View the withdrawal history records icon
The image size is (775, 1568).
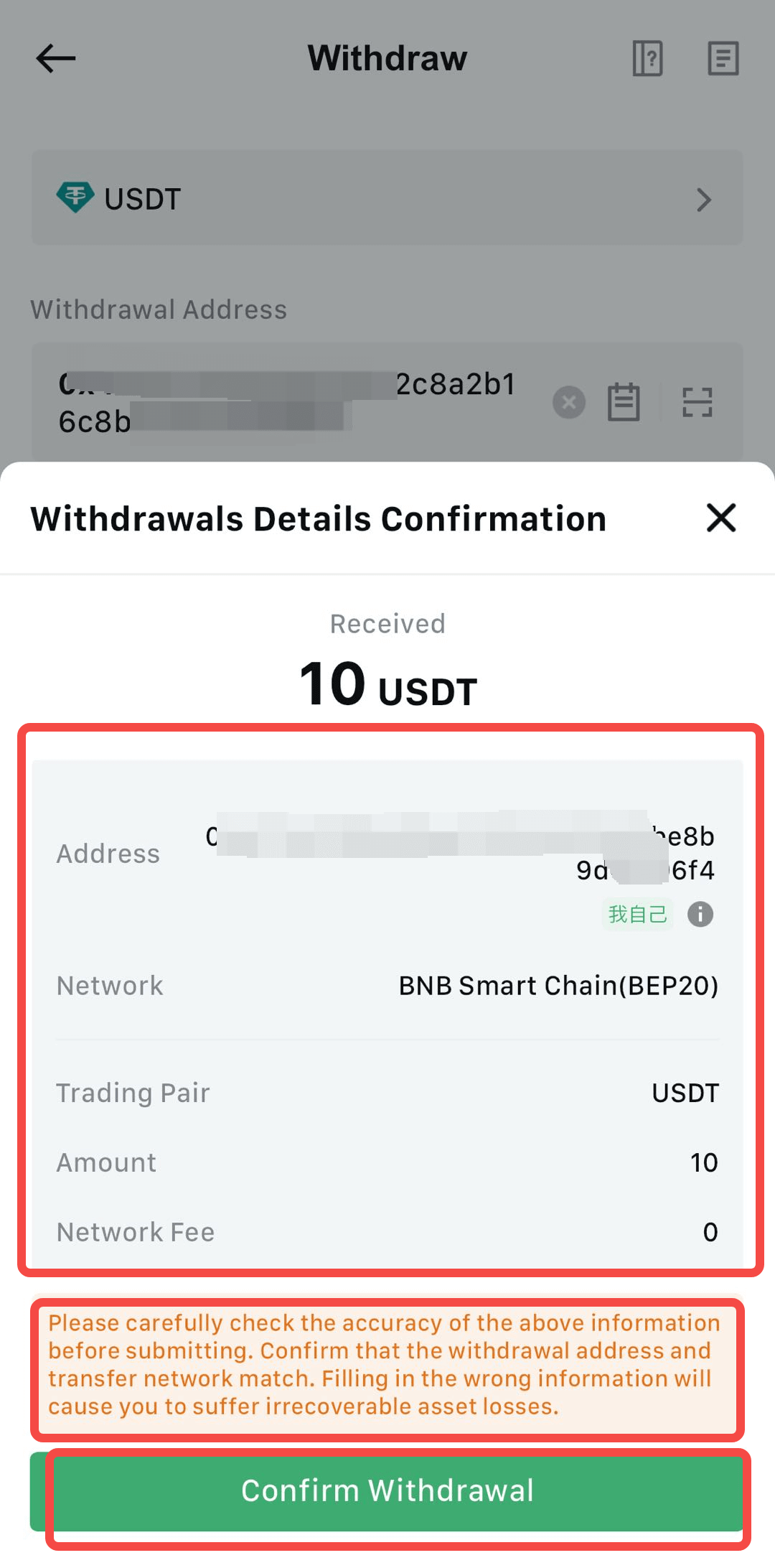[x=723, y=58]
